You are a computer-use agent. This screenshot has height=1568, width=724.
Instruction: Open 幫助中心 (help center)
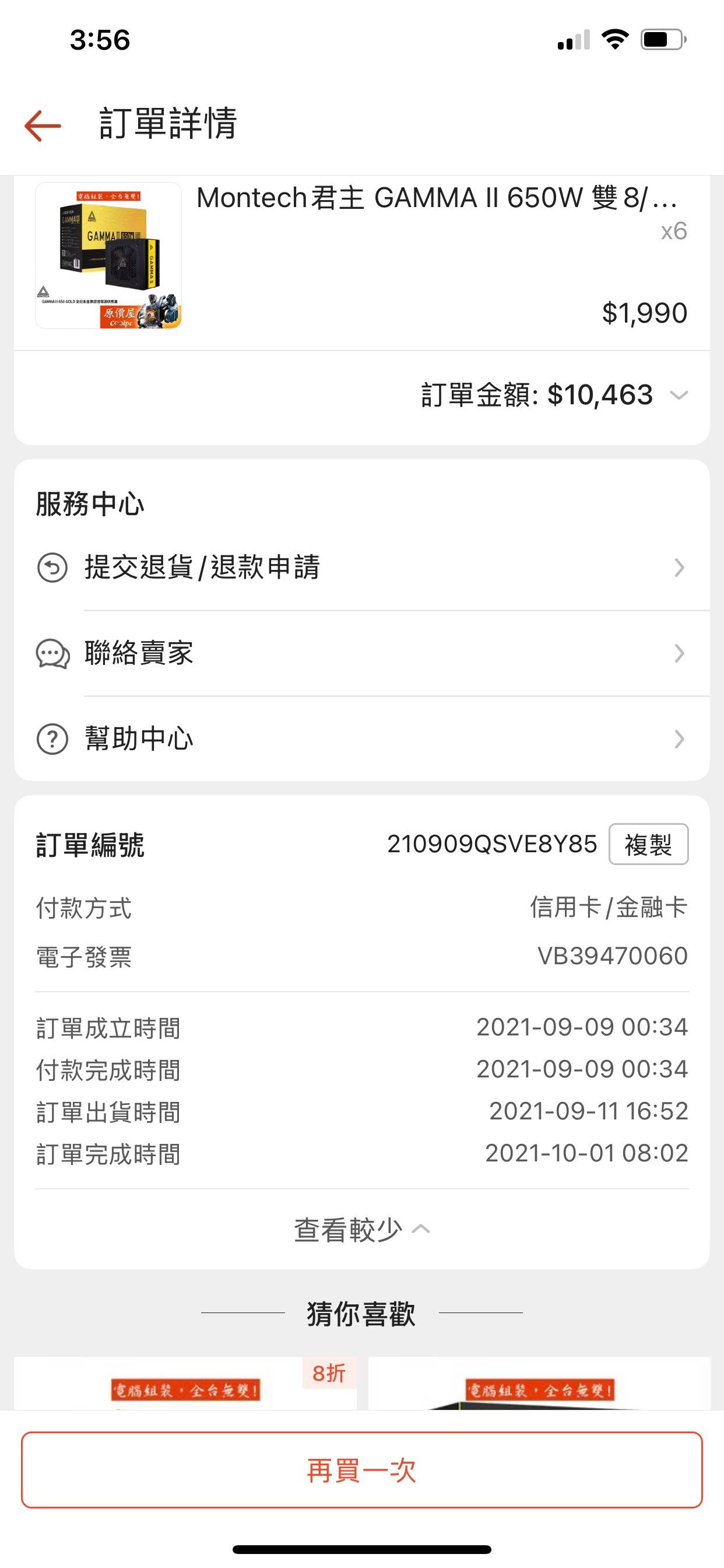(x=361, y=738)
